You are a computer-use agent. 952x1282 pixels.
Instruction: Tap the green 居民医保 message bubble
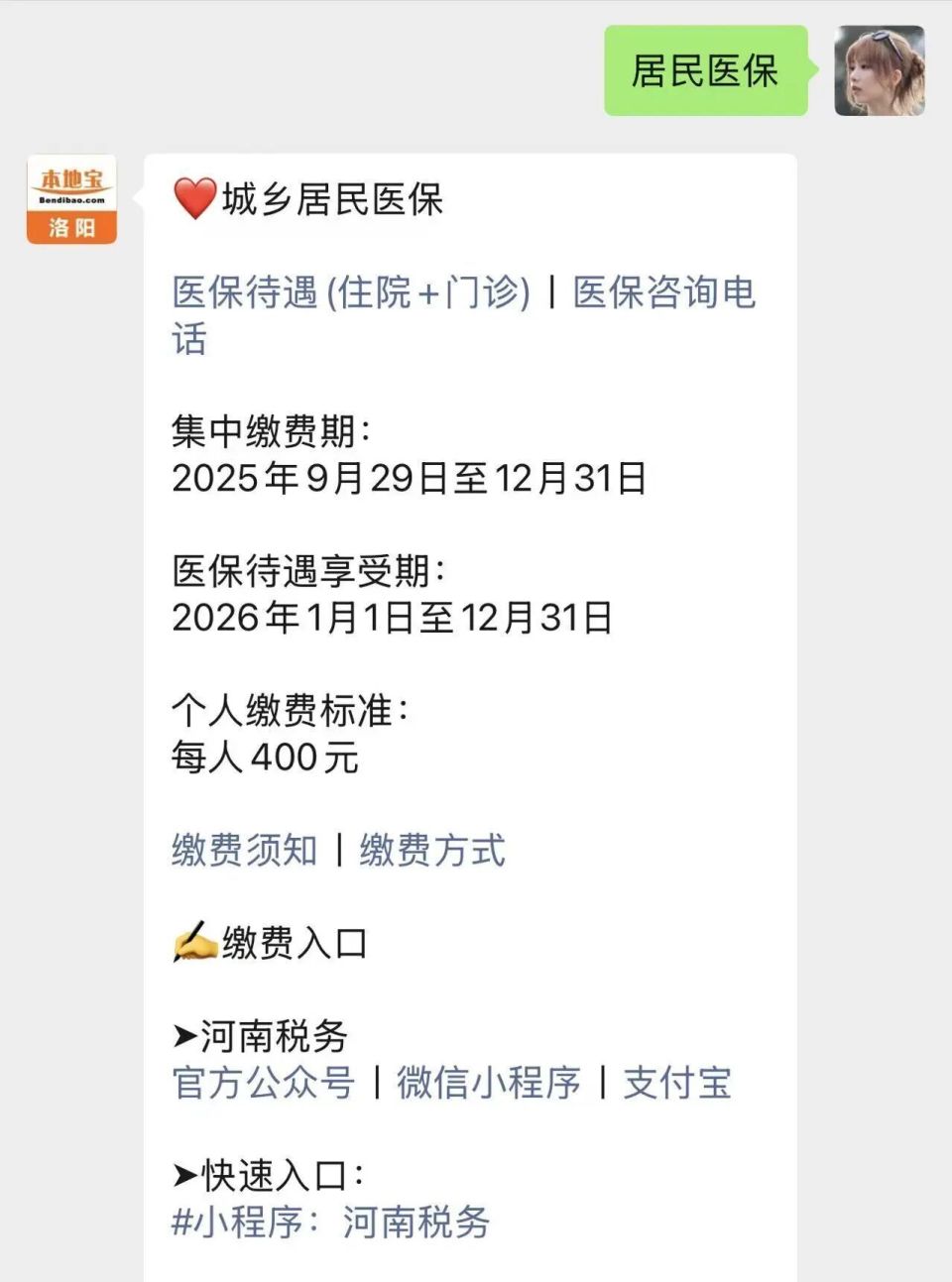coord(706,68)
